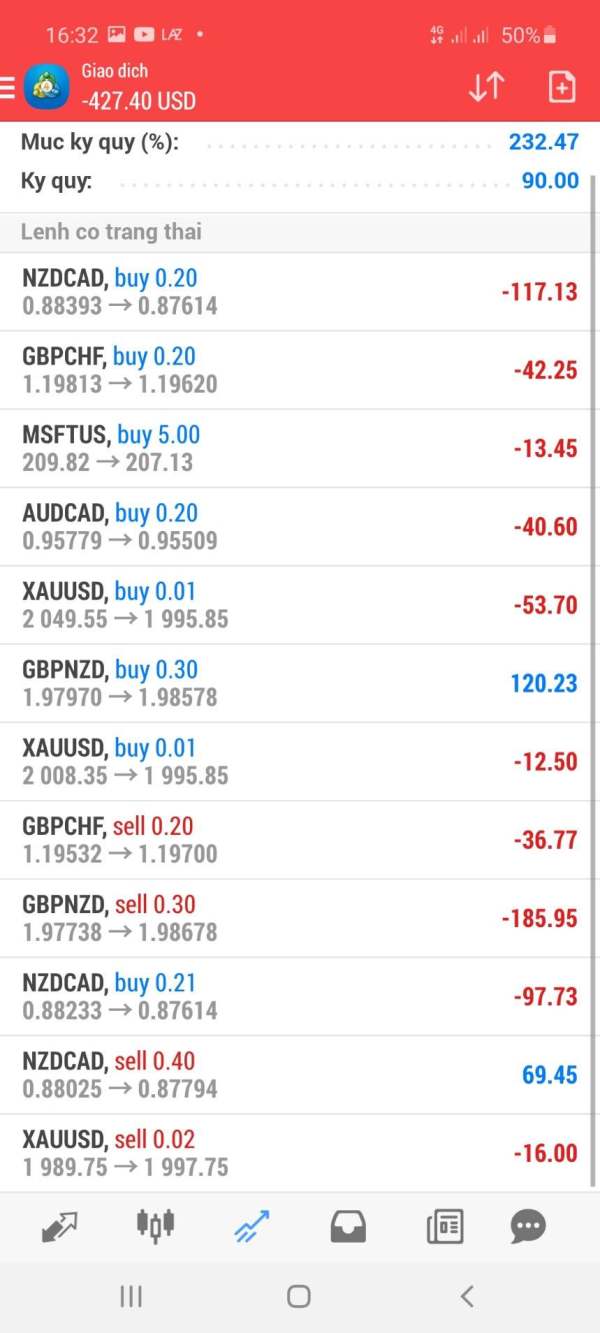This screenshot has height=1333, width=600.
Task: Create a new order
Action: coord(562,88)
